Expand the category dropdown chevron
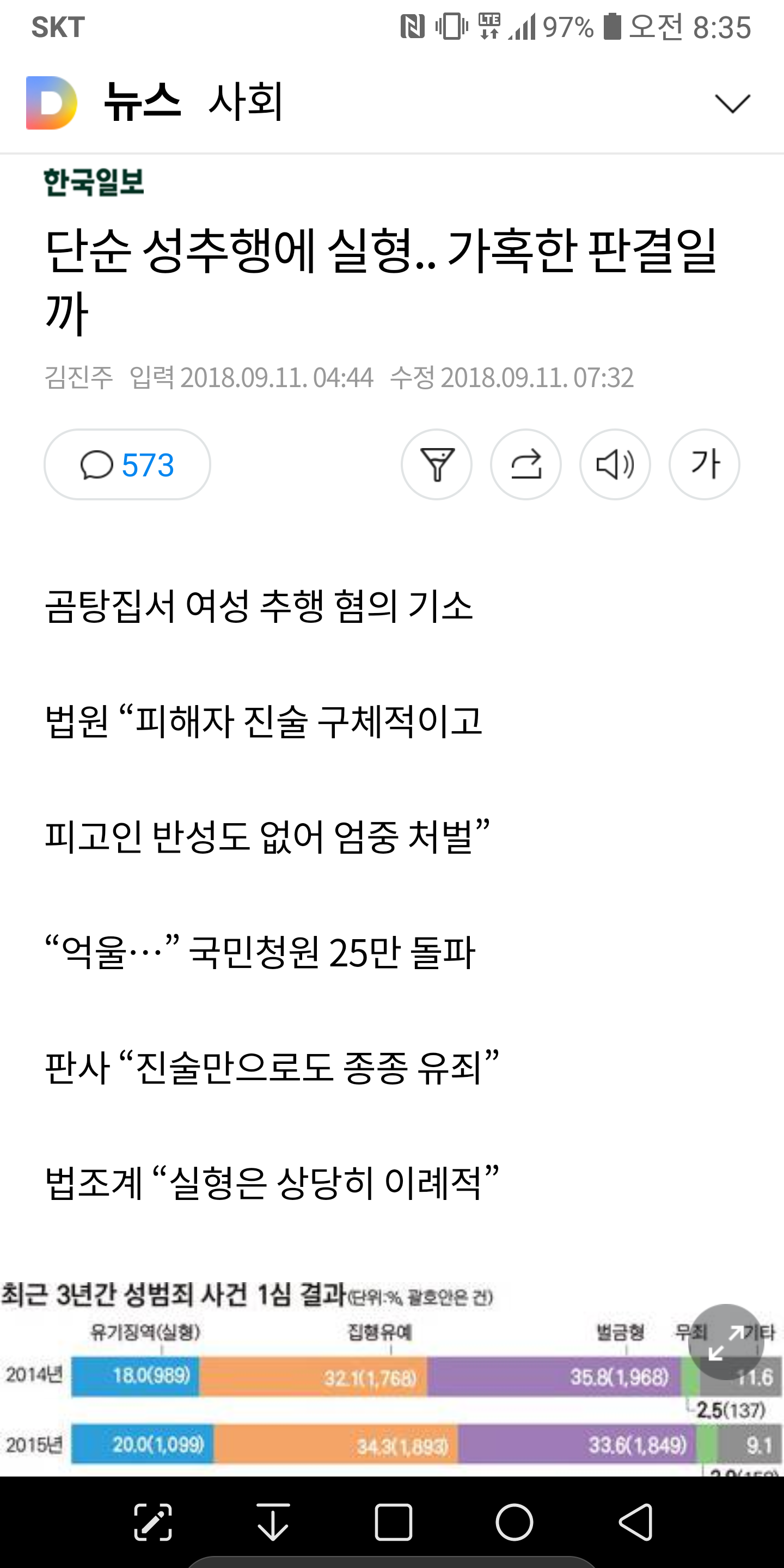 coord(732,103)
